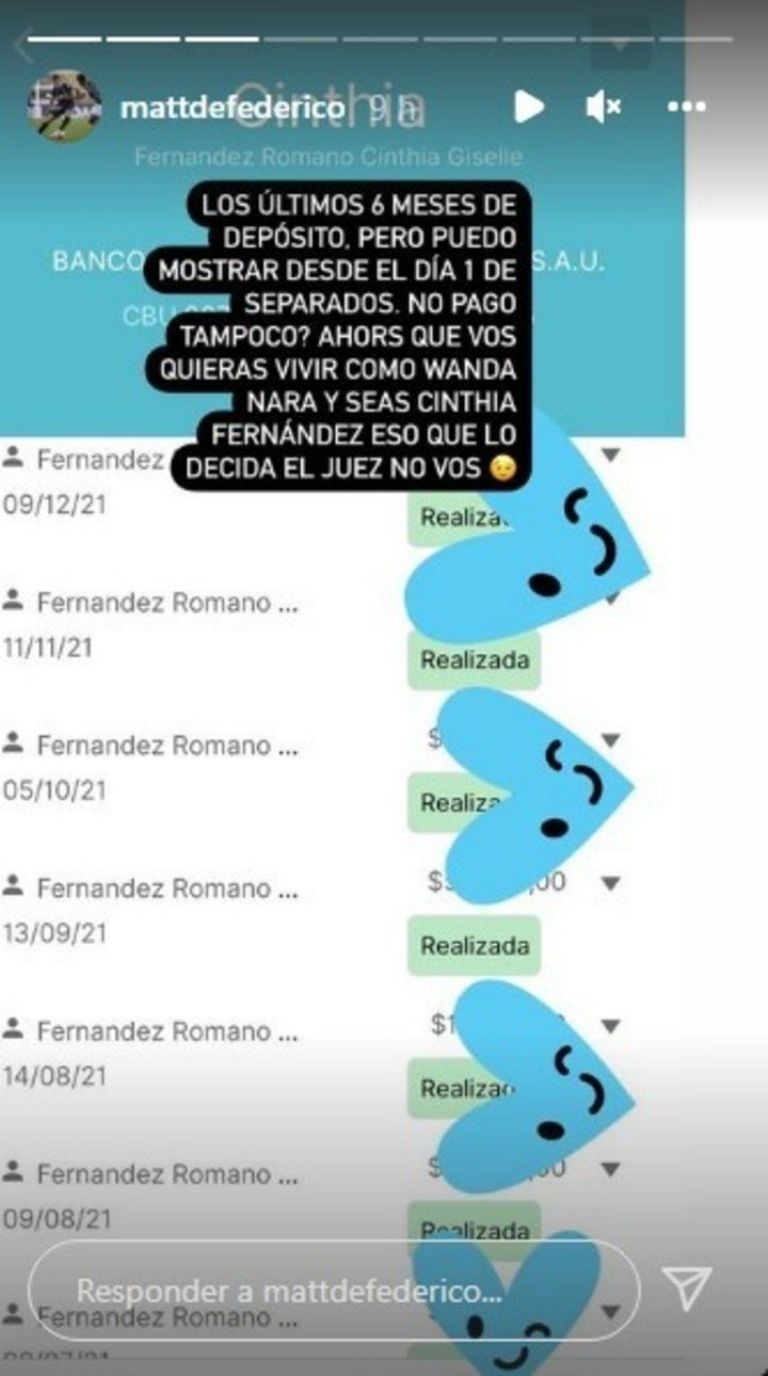The height and width of the screenshot is (1376, 768).
Task: Open the three-dot story options menu
Action: [x=686, y=106]
